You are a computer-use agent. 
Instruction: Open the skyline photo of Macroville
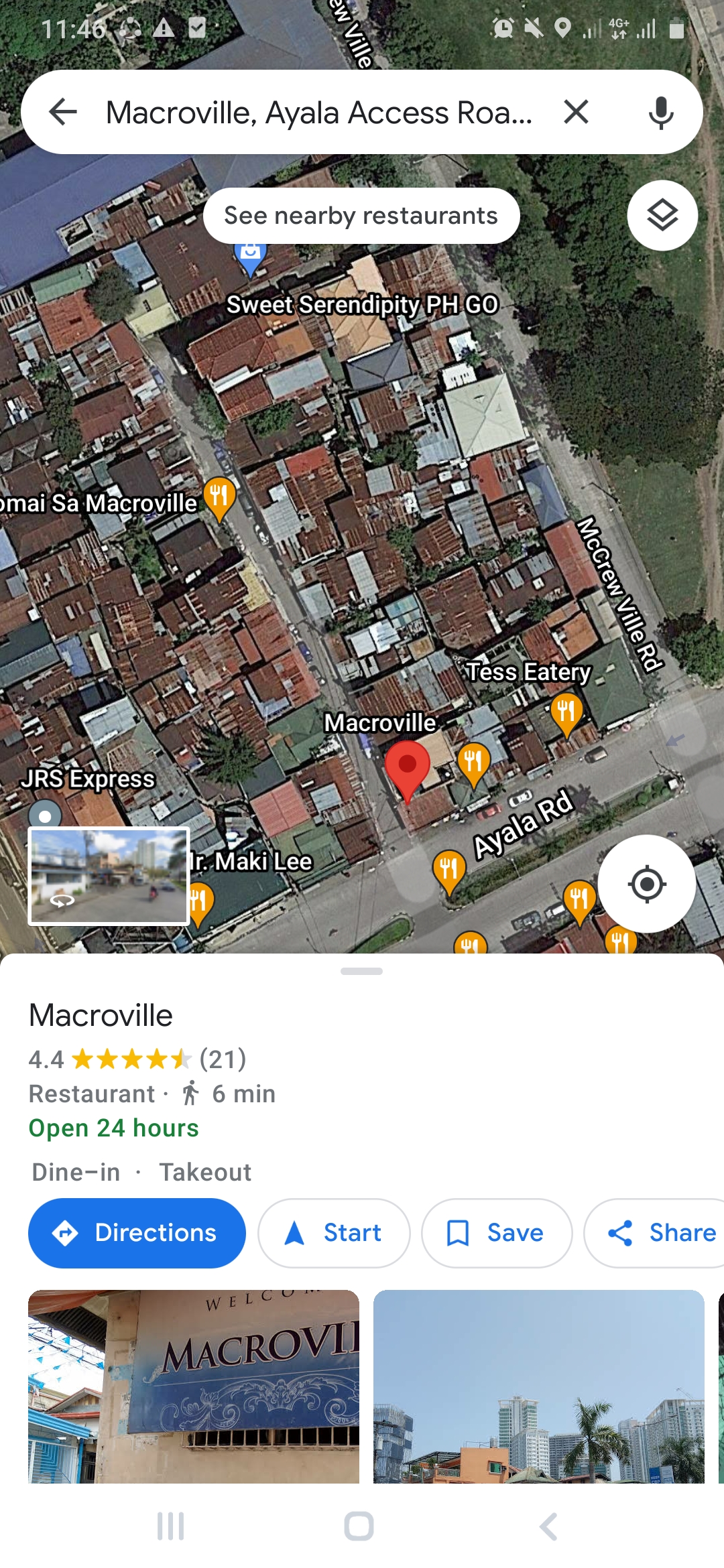click(x=538, y=1386)
